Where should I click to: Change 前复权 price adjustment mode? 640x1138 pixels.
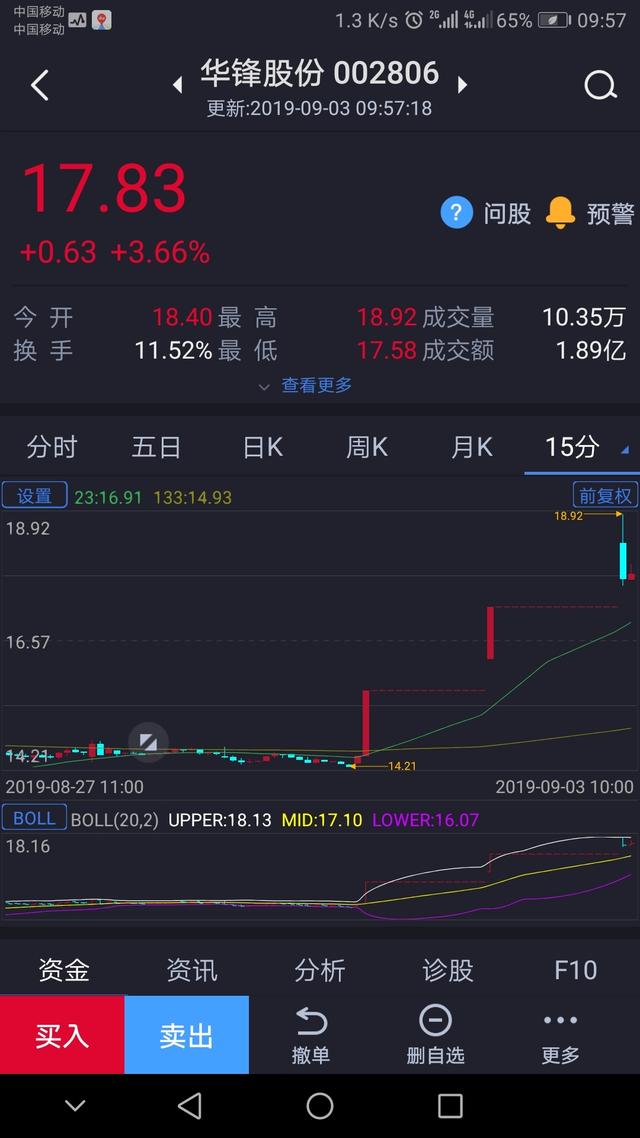[605, 495]
